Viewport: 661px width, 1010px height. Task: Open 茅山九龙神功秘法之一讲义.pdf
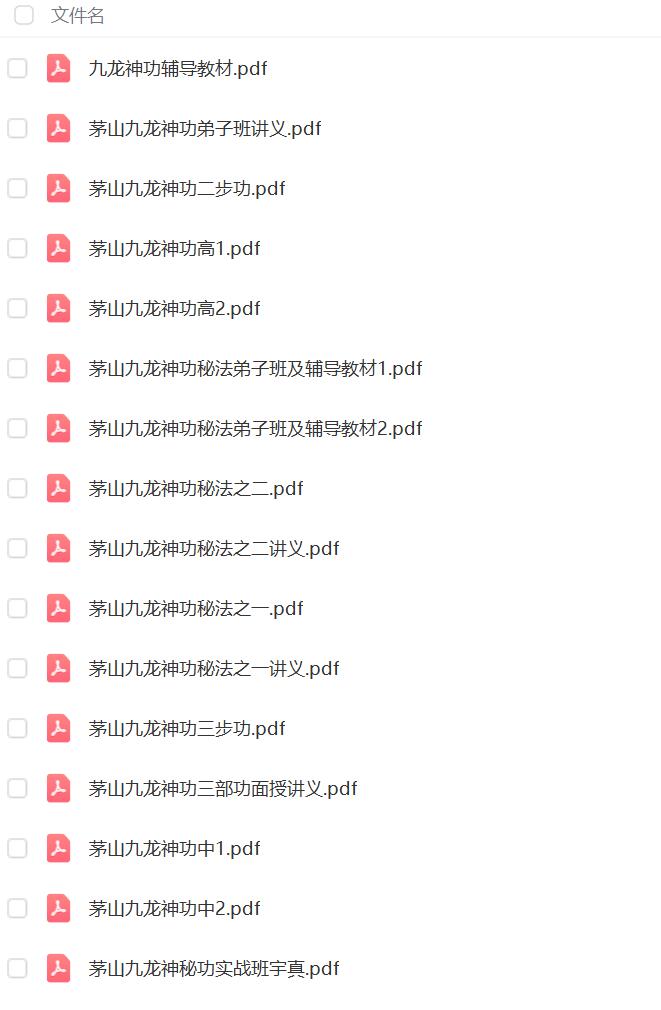[x=213, y=669]
